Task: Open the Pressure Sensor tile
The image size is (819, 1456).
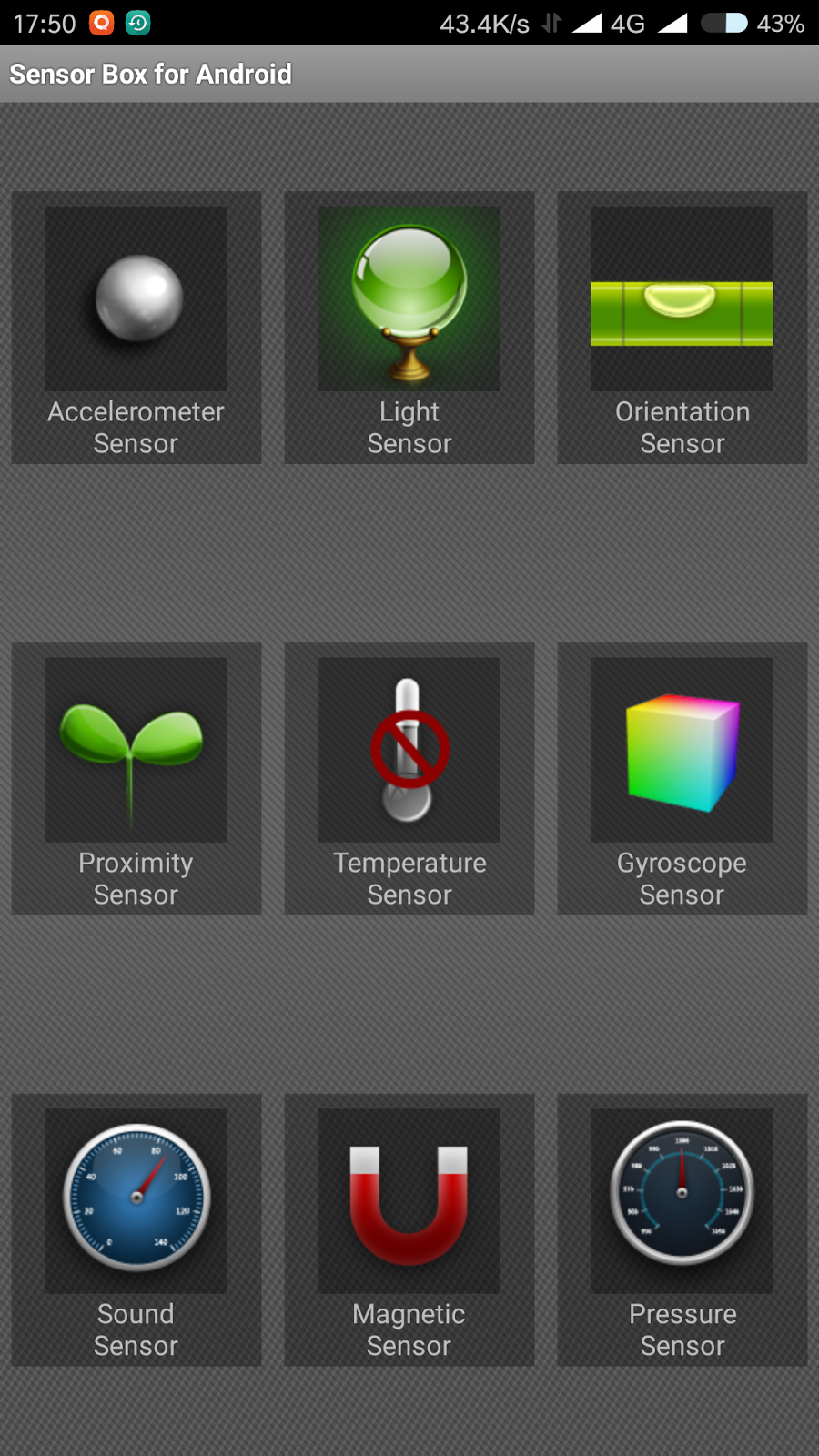Action: click(682, 1228)
